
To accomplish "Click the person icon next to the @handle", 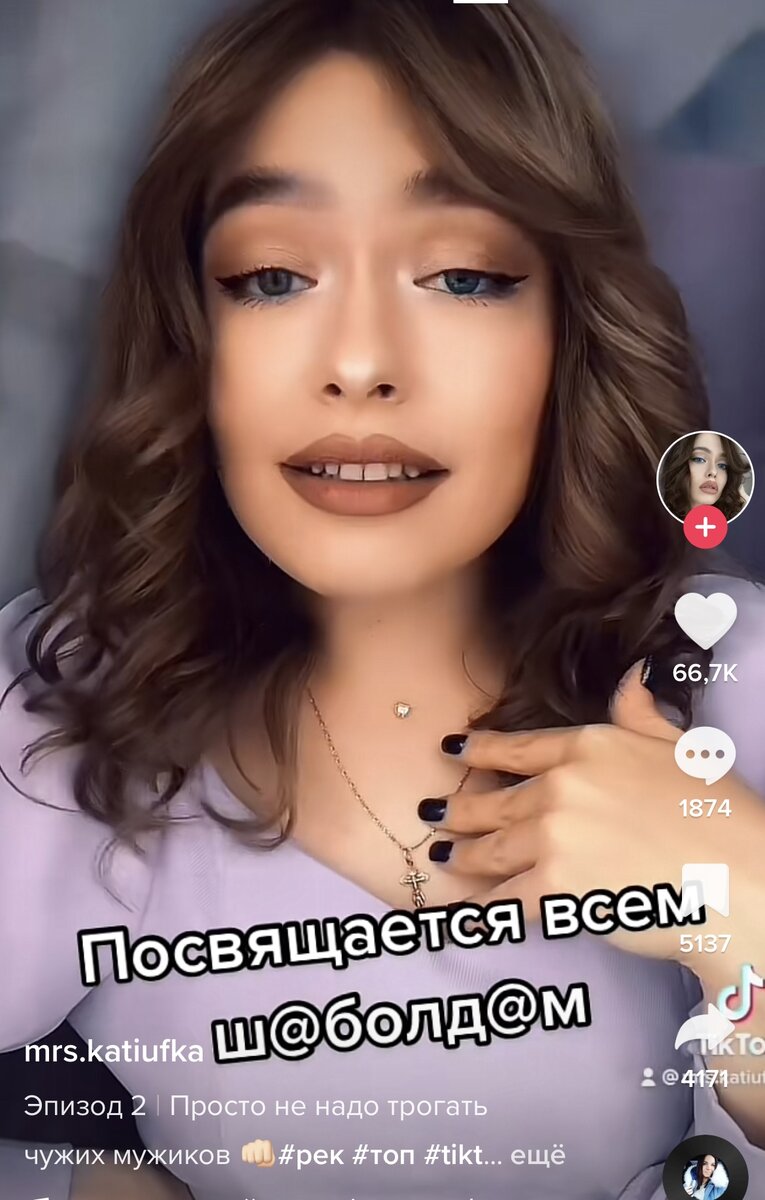I will click(648, 1077).
